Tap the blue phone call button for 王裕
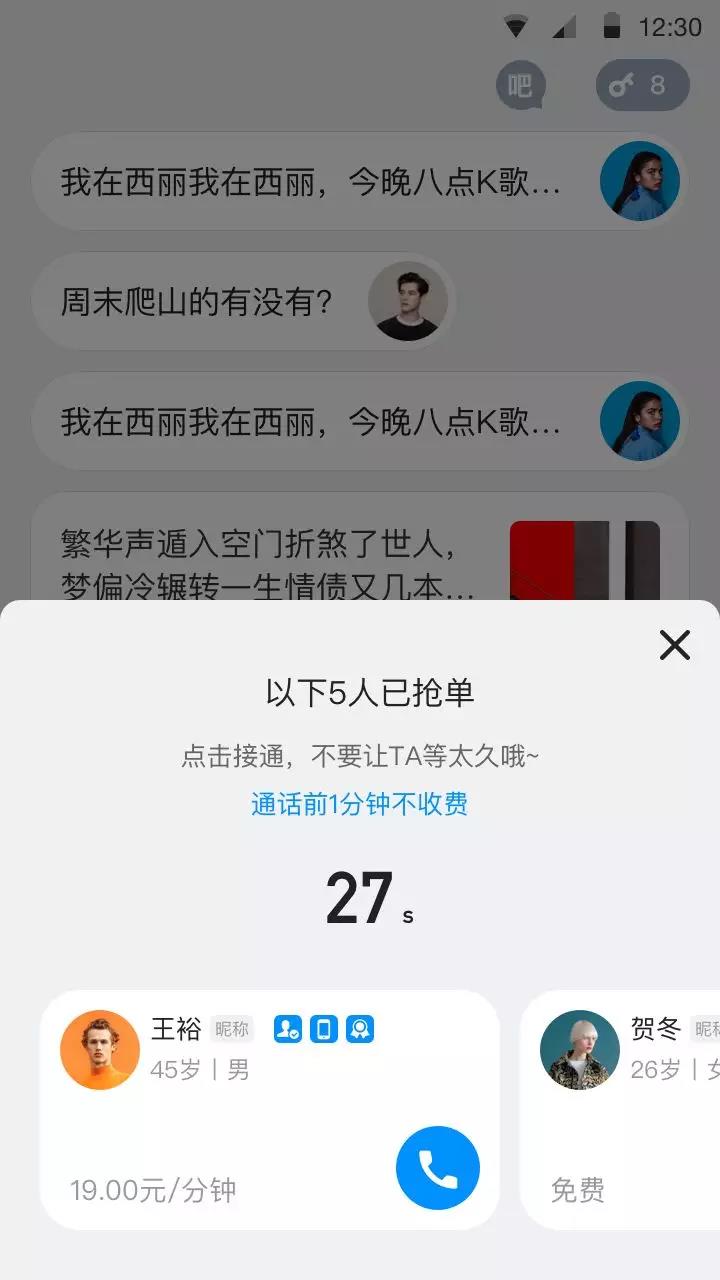 pos(438,1168)
